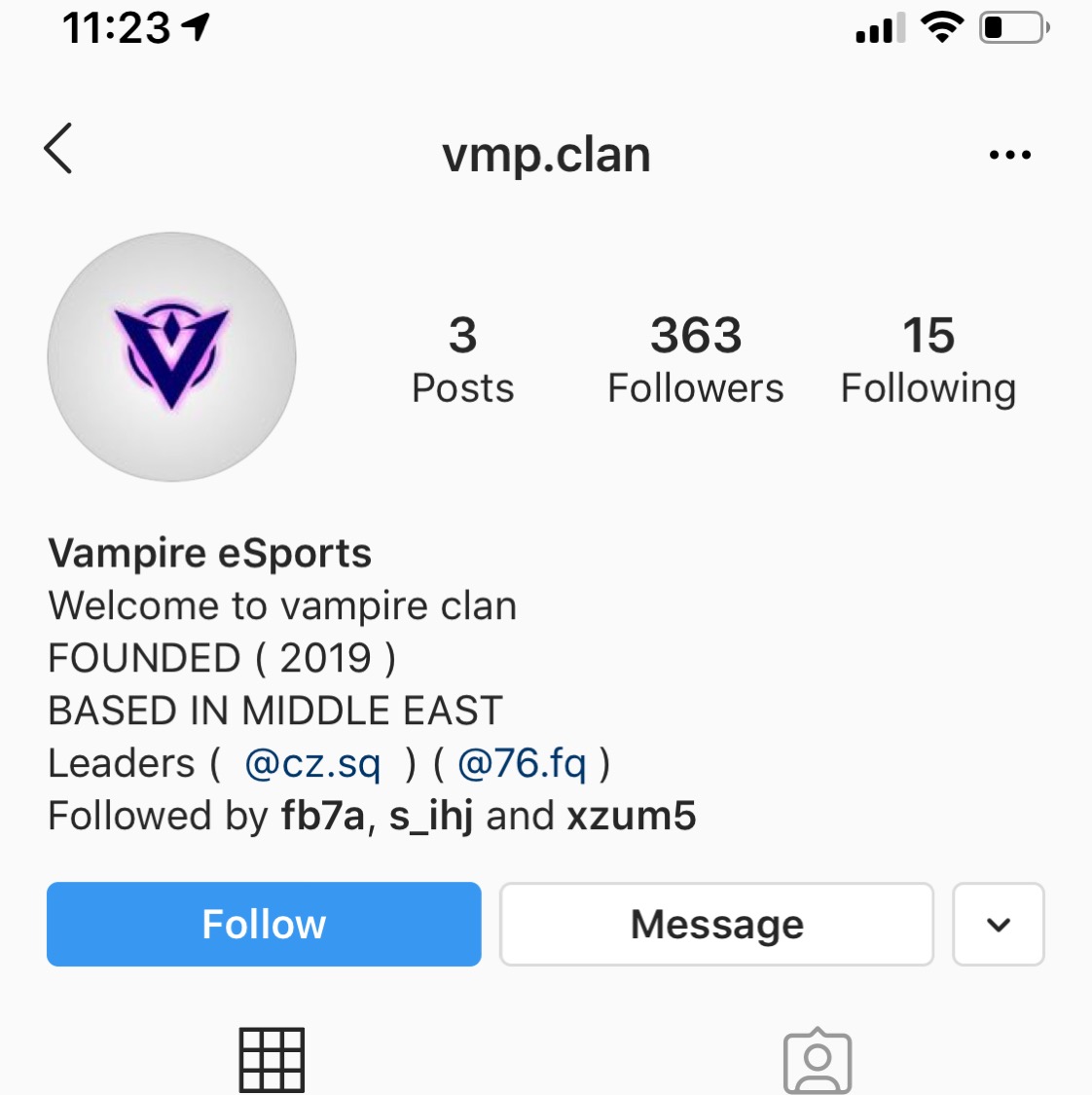This screenshot has width=1092, height=1095.
Task: Go back using the top-left arrow
Action: coord(58,149)
